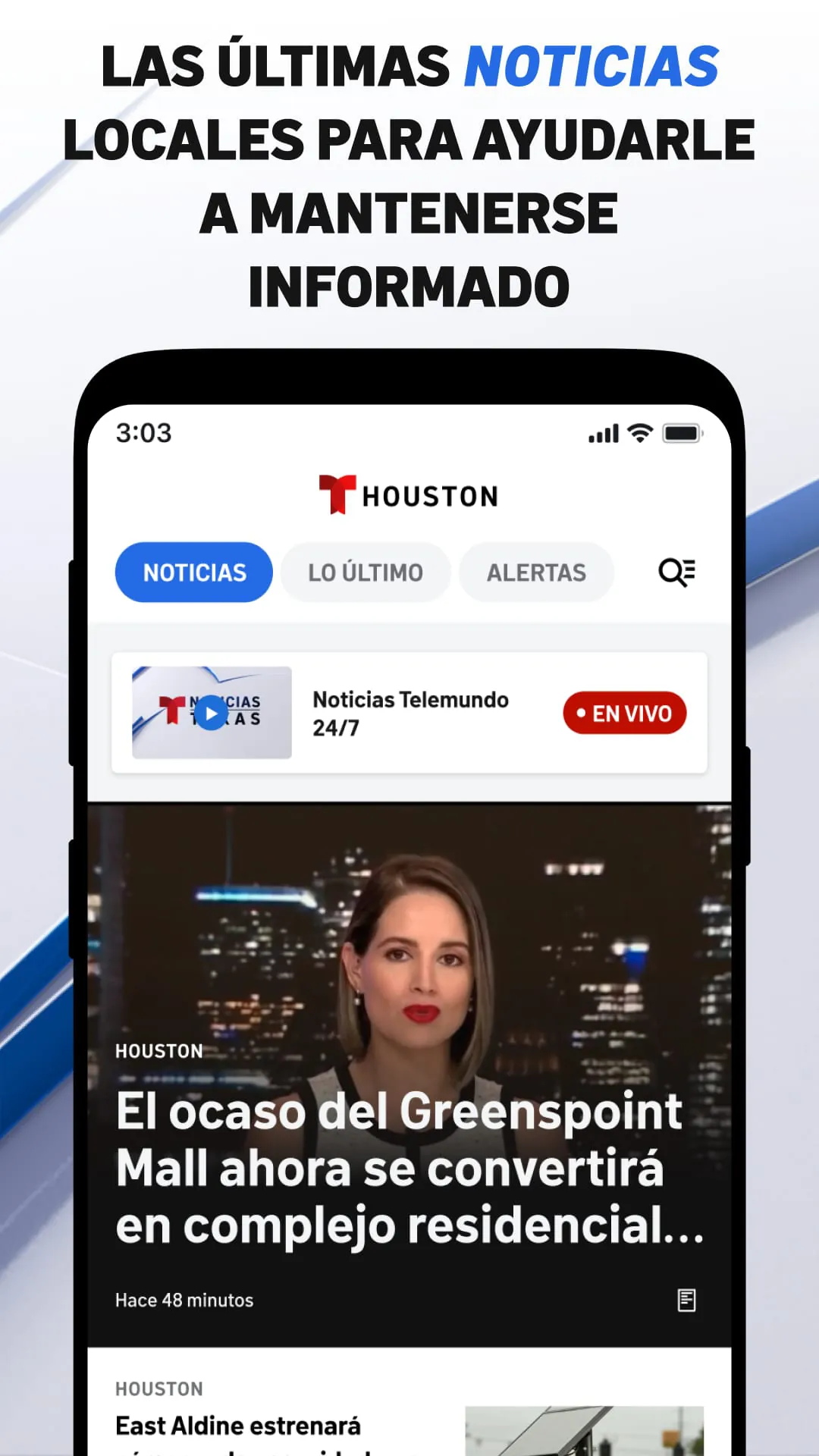
Task: Open the article text icon on Greenspoint story
Action: tap(686, 1299)
